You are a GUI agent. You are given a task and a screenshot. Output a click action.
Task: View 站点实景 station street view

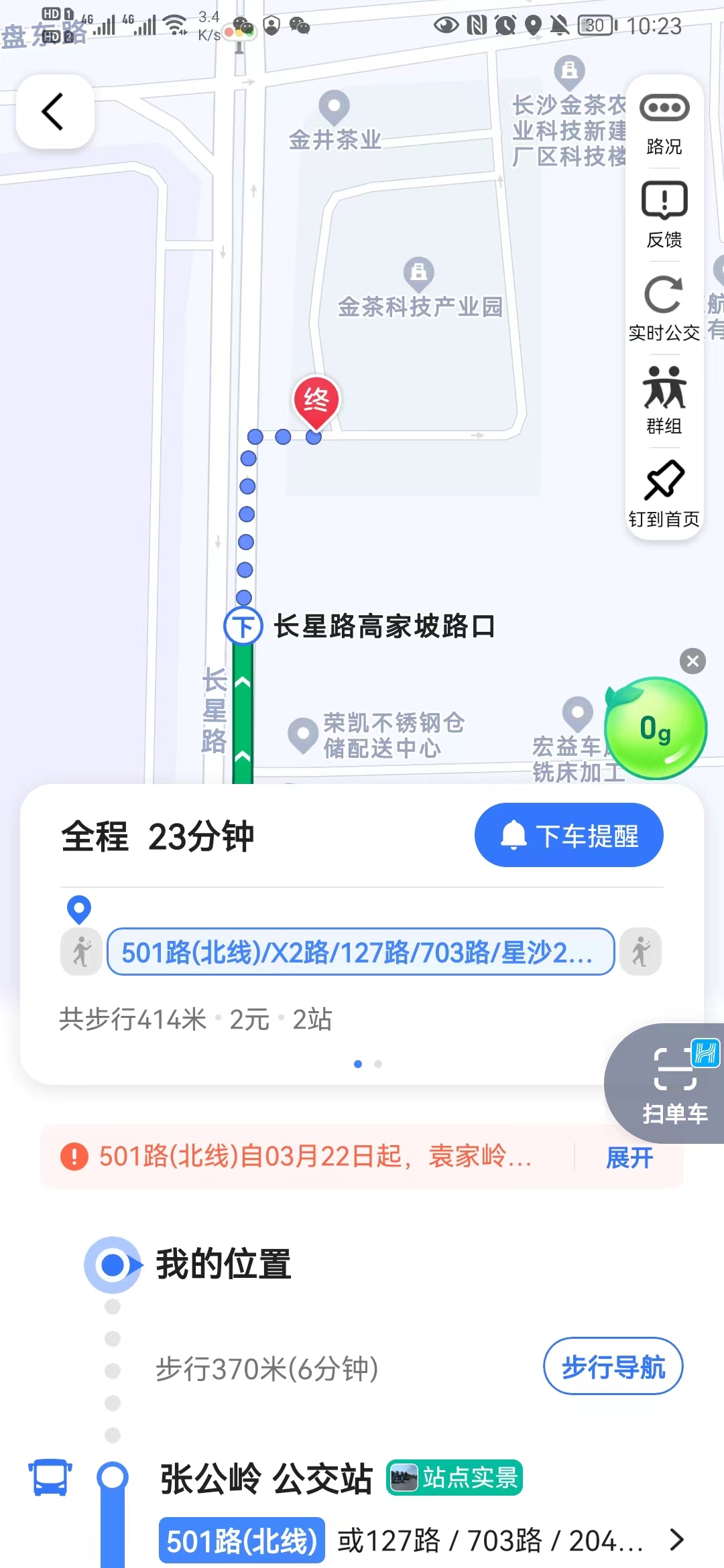[455, 1478]
